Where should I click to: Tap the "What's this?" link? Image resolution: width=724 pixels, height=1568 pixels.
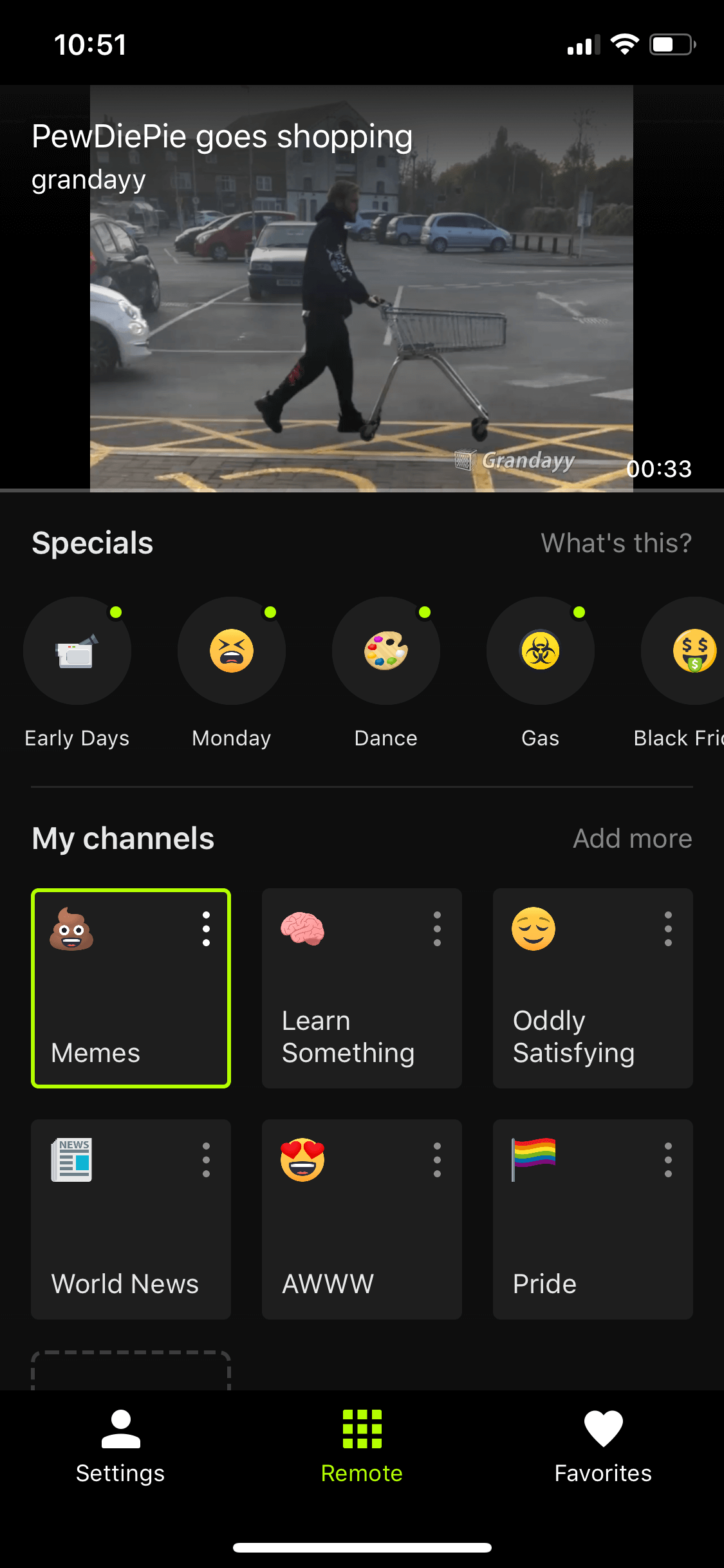[616, 543]
